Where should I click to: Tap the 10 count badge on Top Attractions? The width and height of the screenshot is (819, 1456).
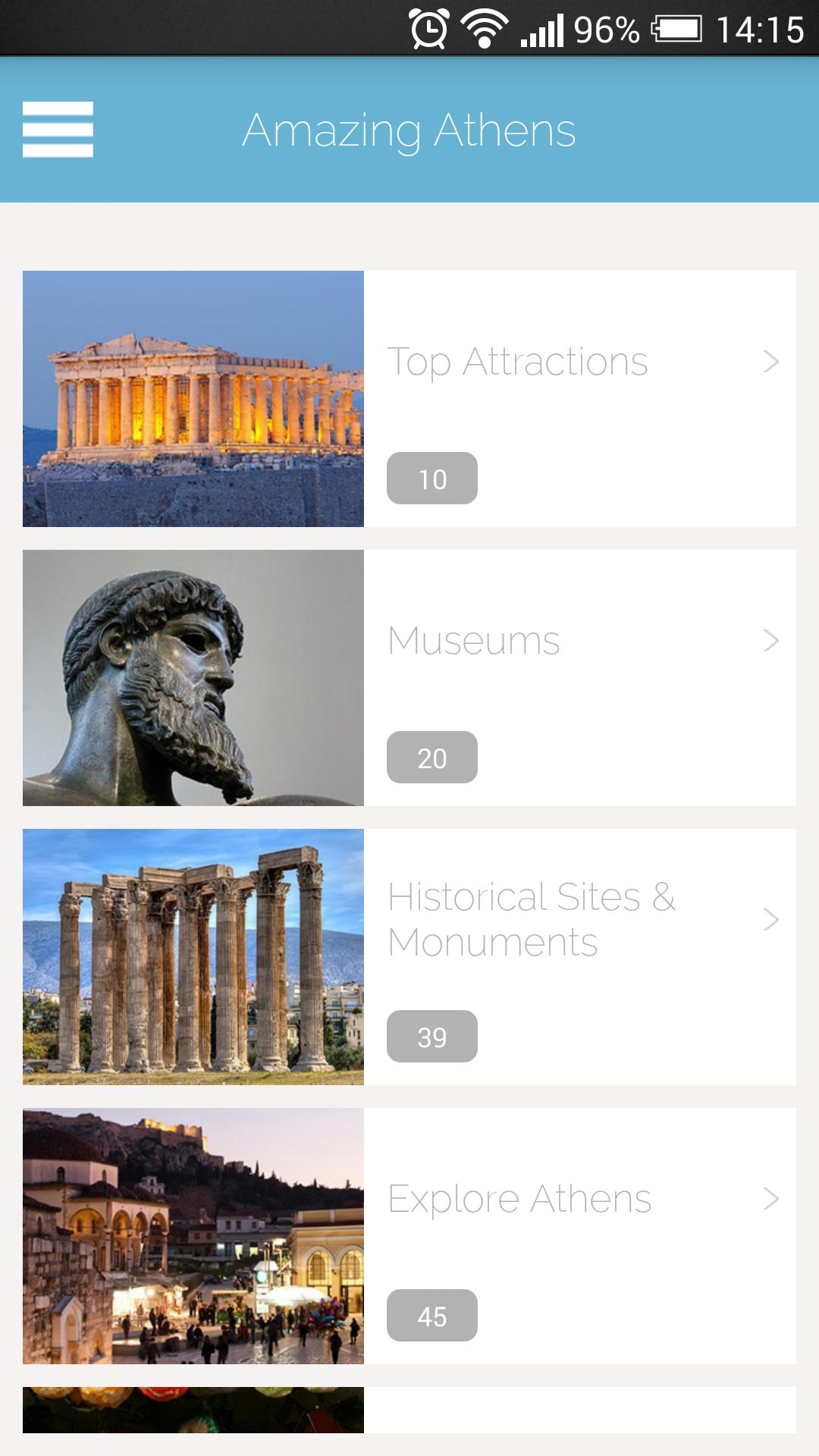tap(432, 478)
